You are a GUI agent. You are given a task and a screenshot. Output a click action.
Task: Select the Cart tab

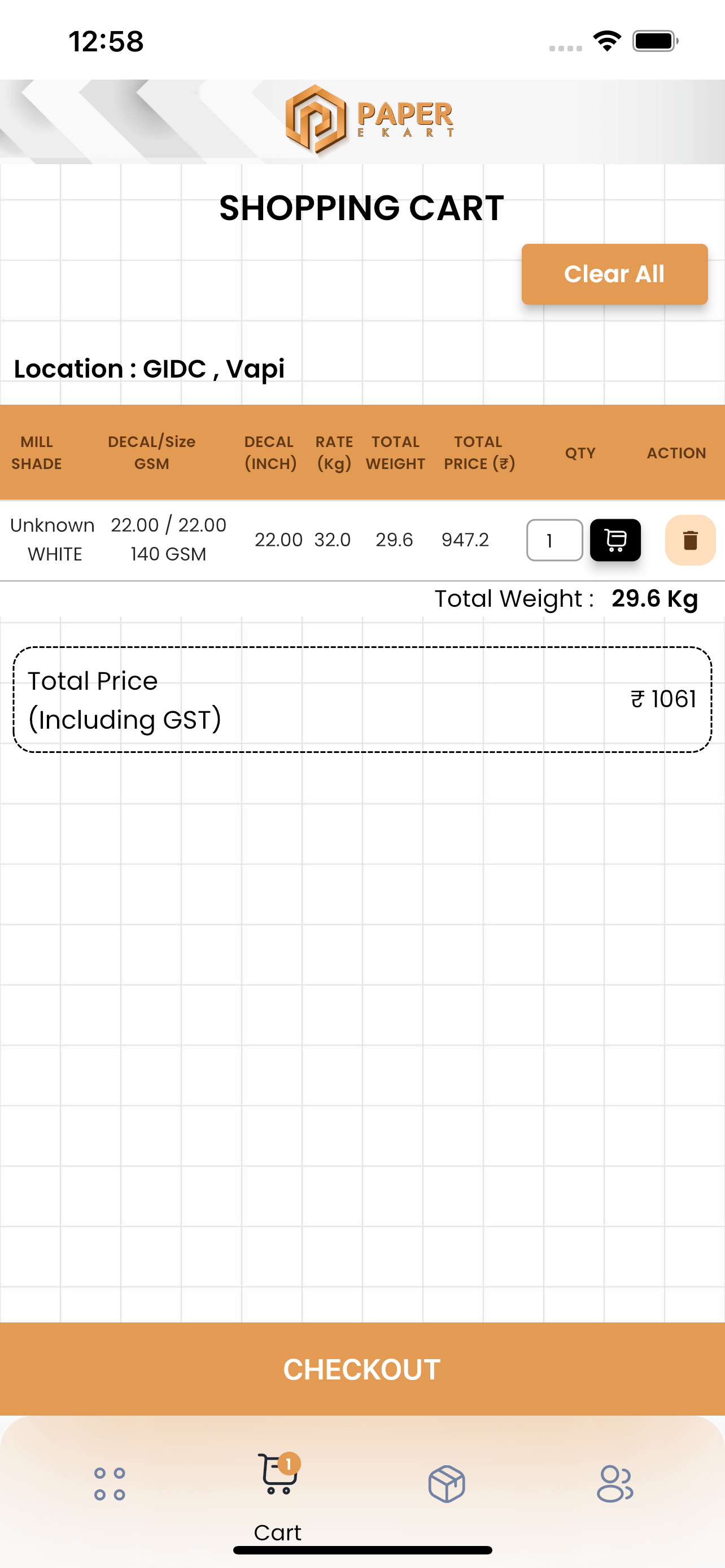(278, 1497)
